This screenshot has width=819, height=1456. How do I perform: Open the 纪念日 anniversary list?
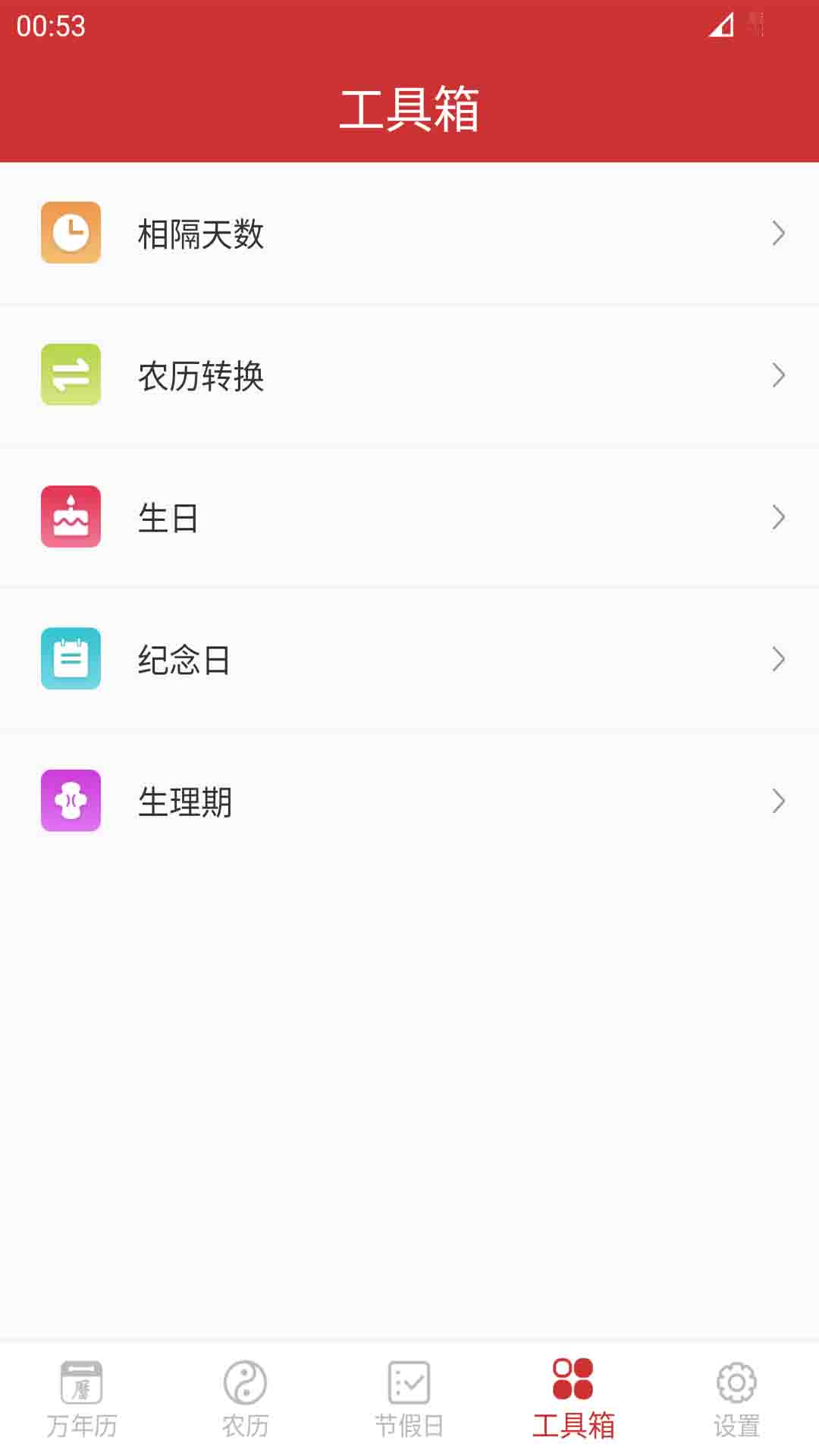pos(409,659)
